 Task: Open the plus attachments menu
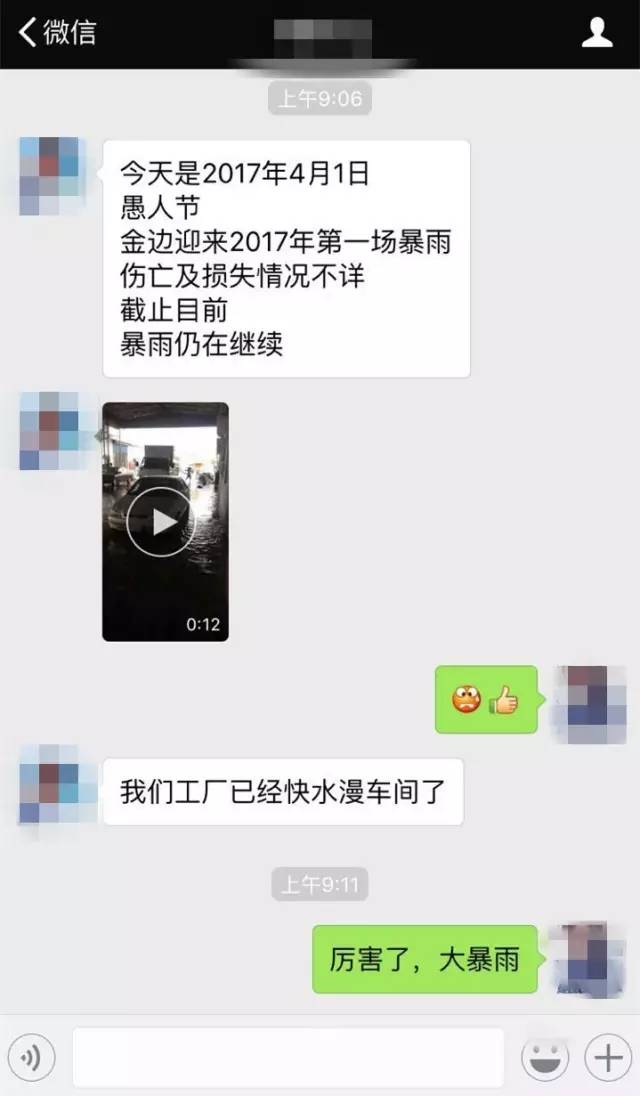608,1057
